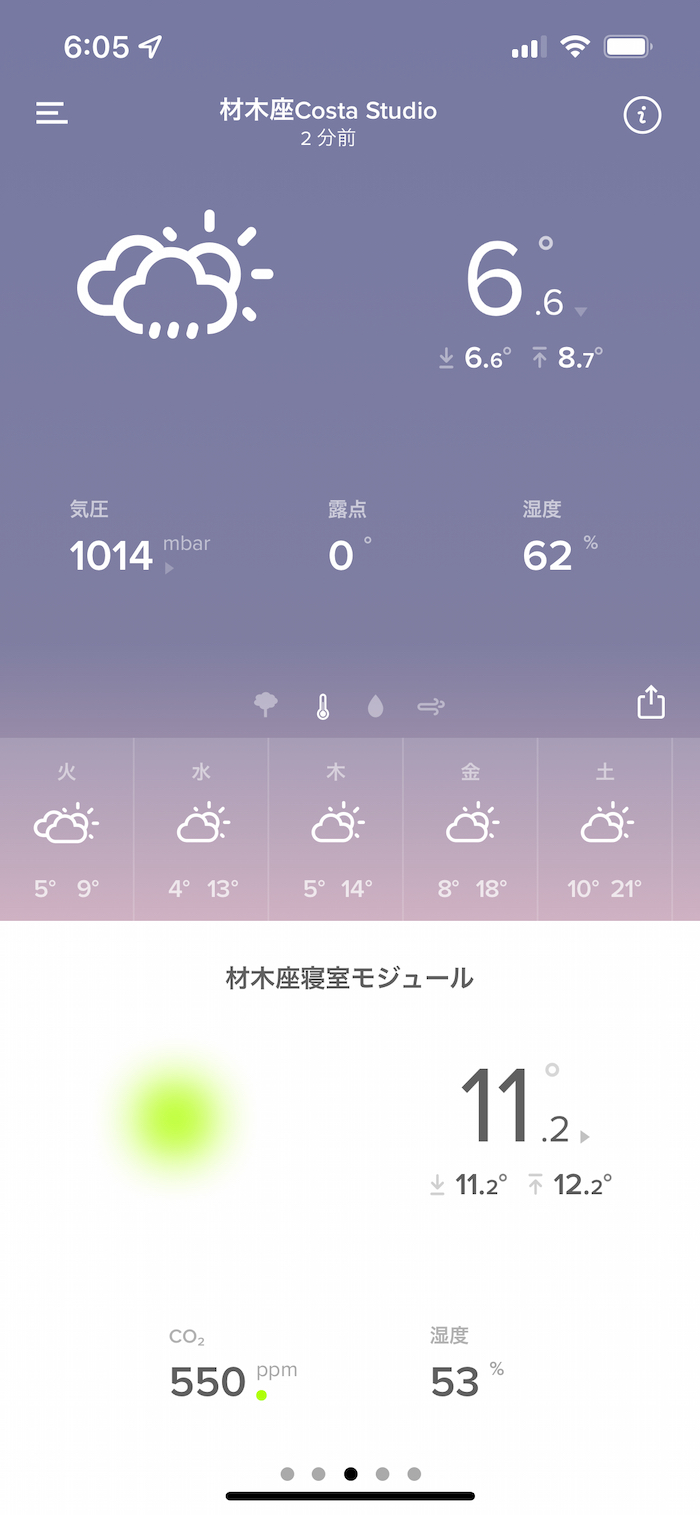Open the indoor 11.2° temperature details
Image resolution: width=700 pixels, height=1515 pixels.
[520, 1110]
